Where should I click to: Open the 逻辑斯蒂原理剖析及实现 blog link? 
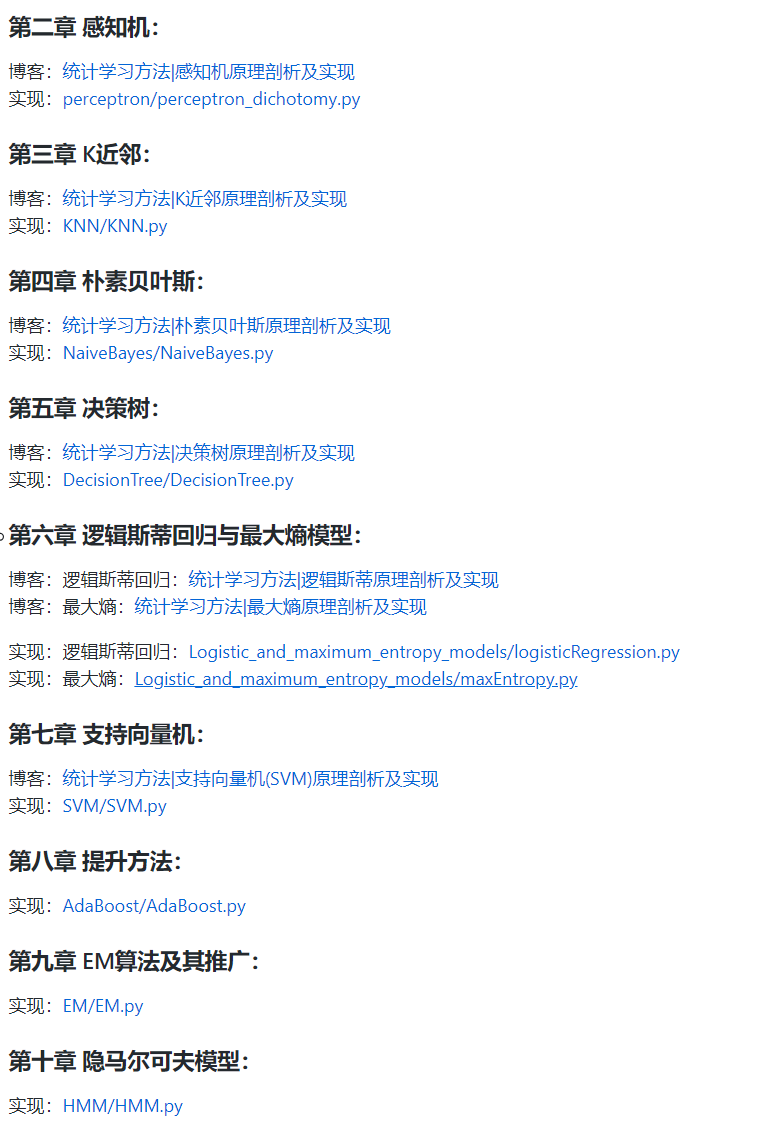(x=343, y=580)
